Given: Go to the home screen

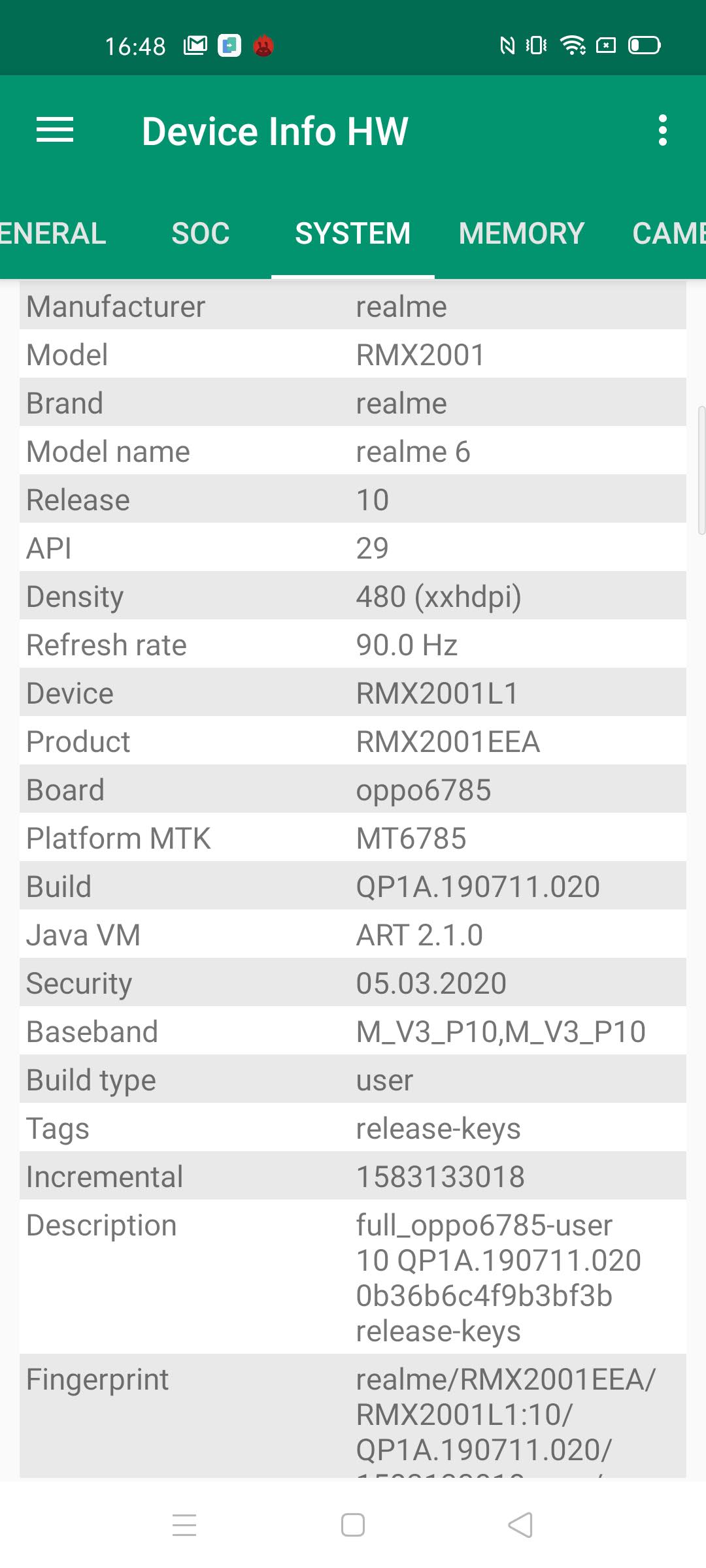Looking at the screenshot, I should tap(353, 1526).
